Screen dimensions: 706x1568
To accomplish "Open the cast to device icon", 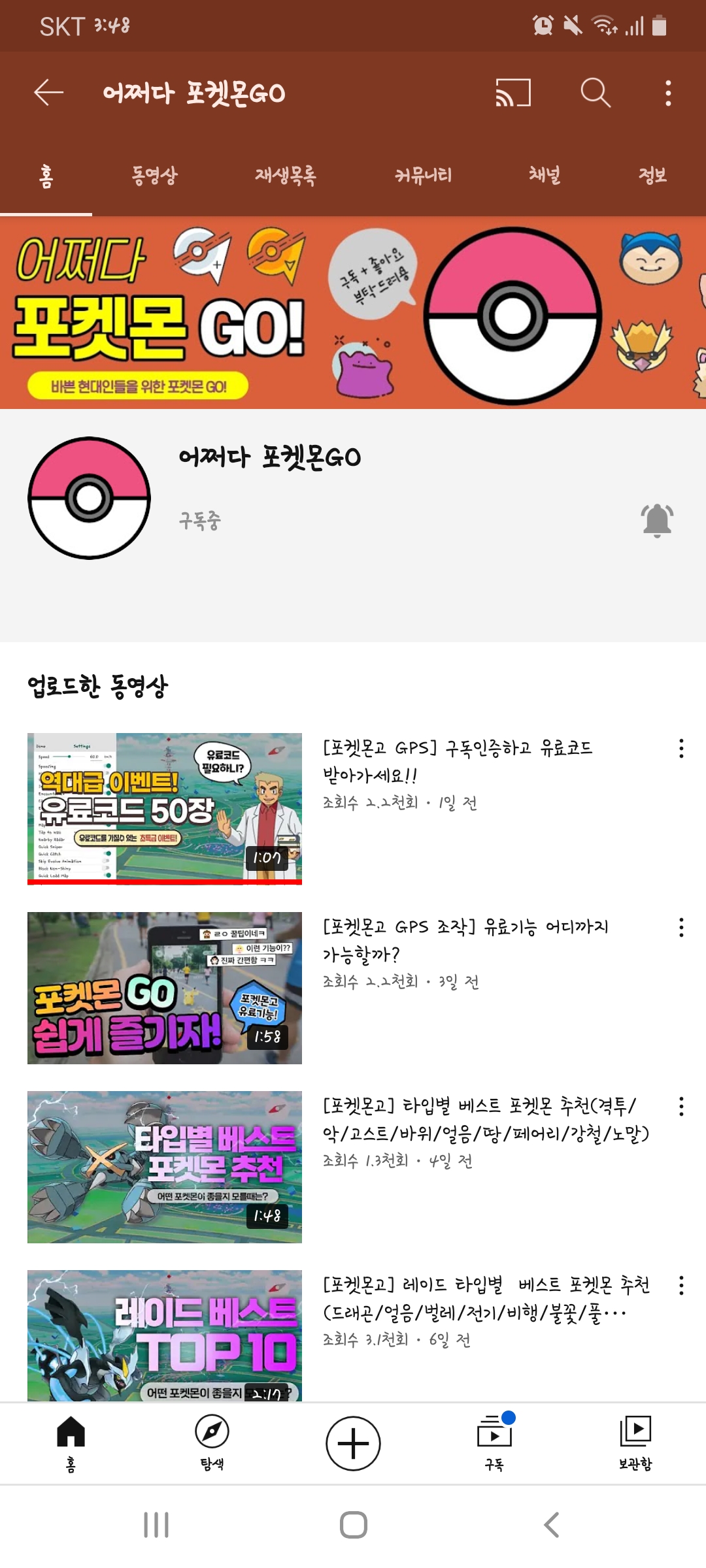I will pos(513,93).
